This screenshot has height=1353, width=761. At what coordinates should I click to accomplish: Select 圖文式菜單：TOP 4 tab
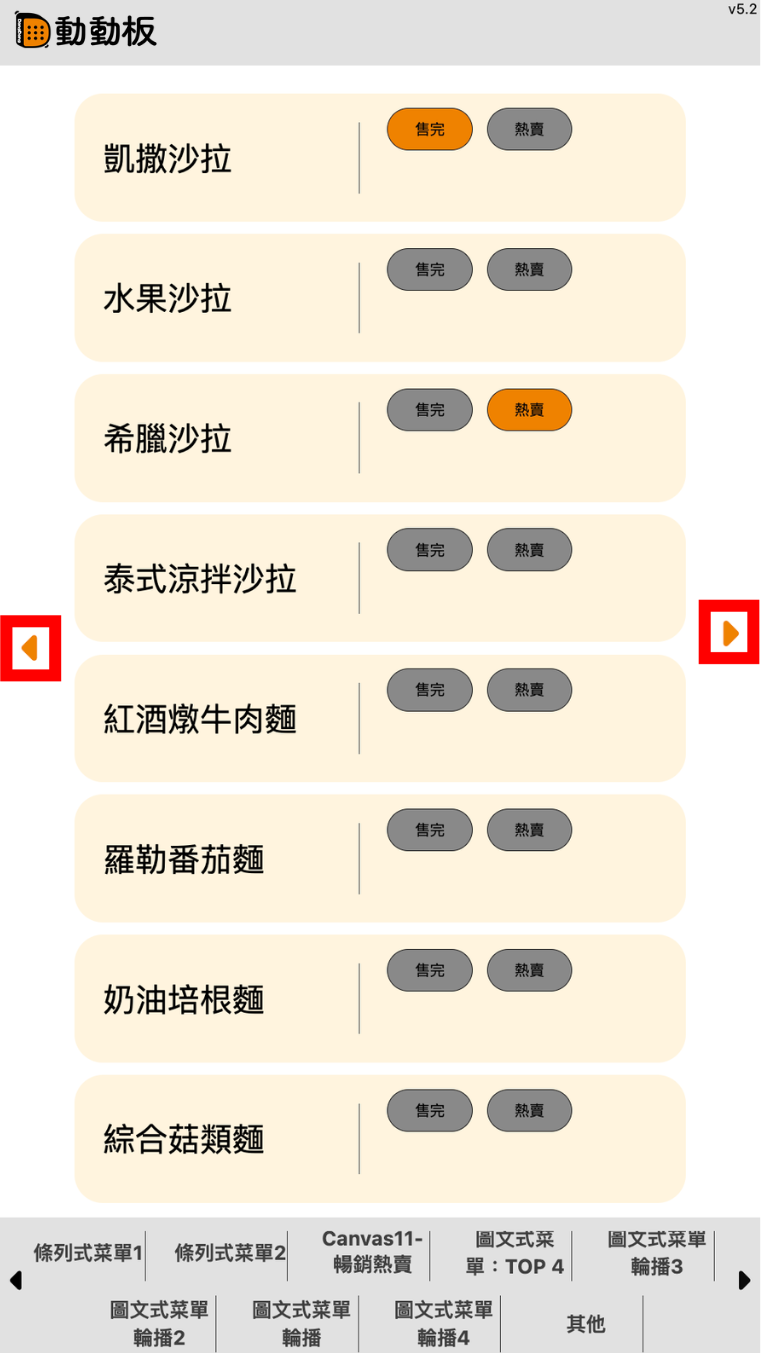click(514, 1252)
